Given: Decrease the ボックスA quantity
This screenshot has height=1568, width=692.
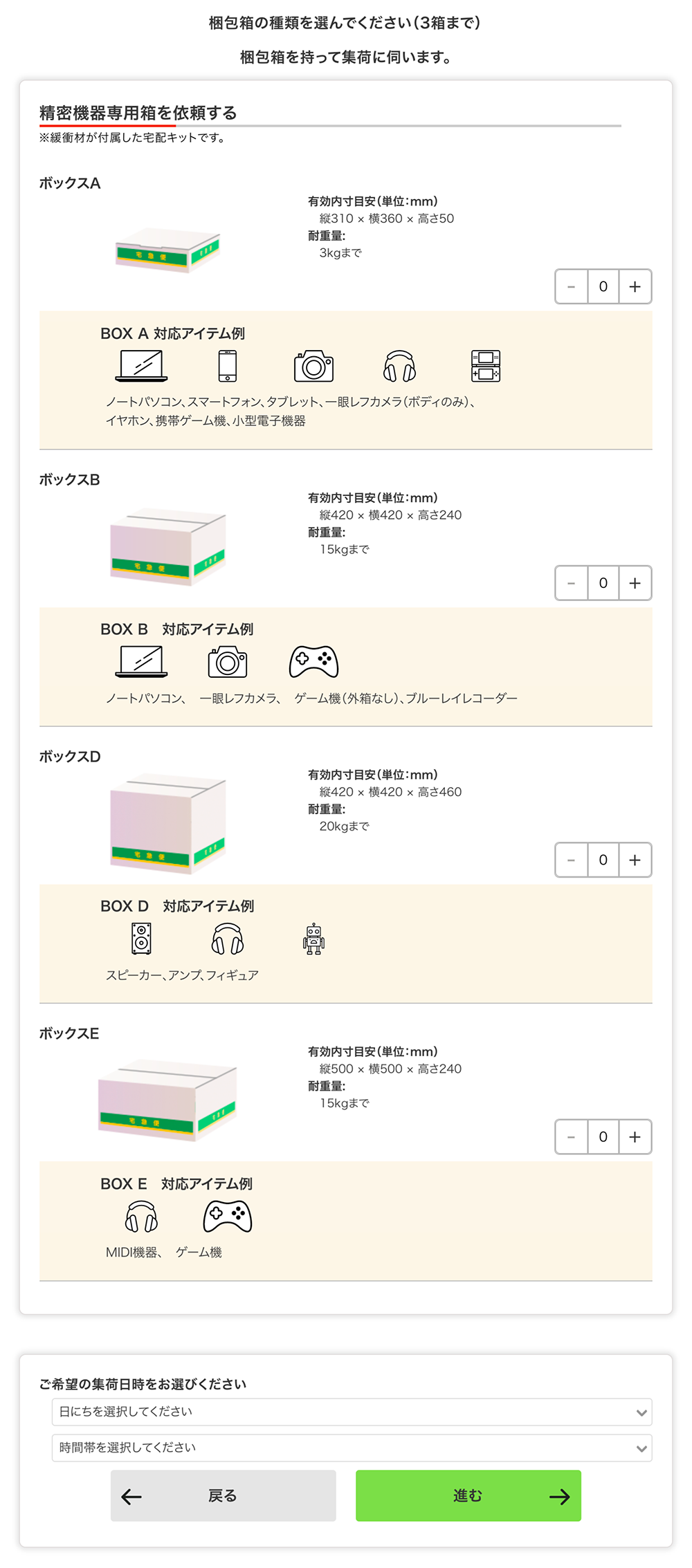Looking at the screenshot, I should coord(572,286).
